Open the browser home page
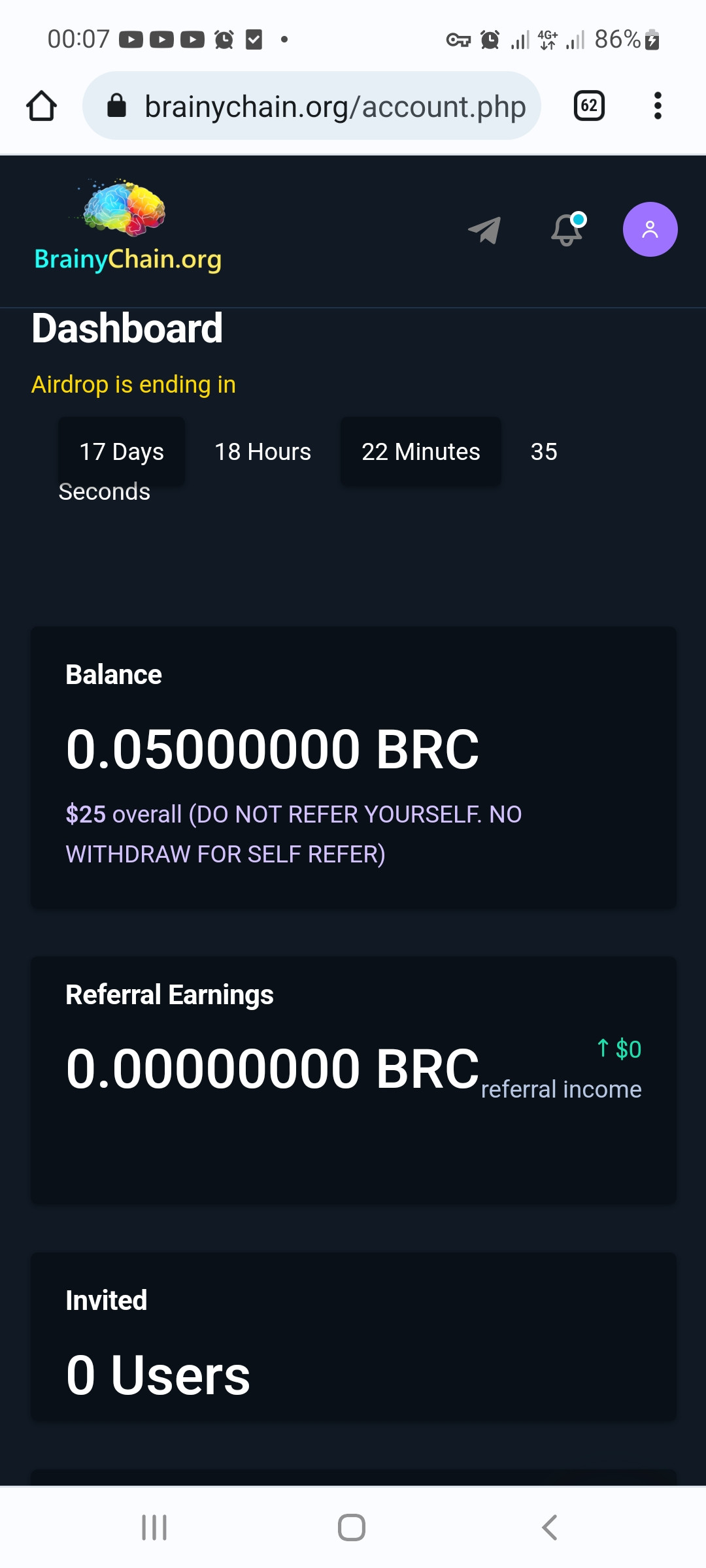 (x=41, y=106)
